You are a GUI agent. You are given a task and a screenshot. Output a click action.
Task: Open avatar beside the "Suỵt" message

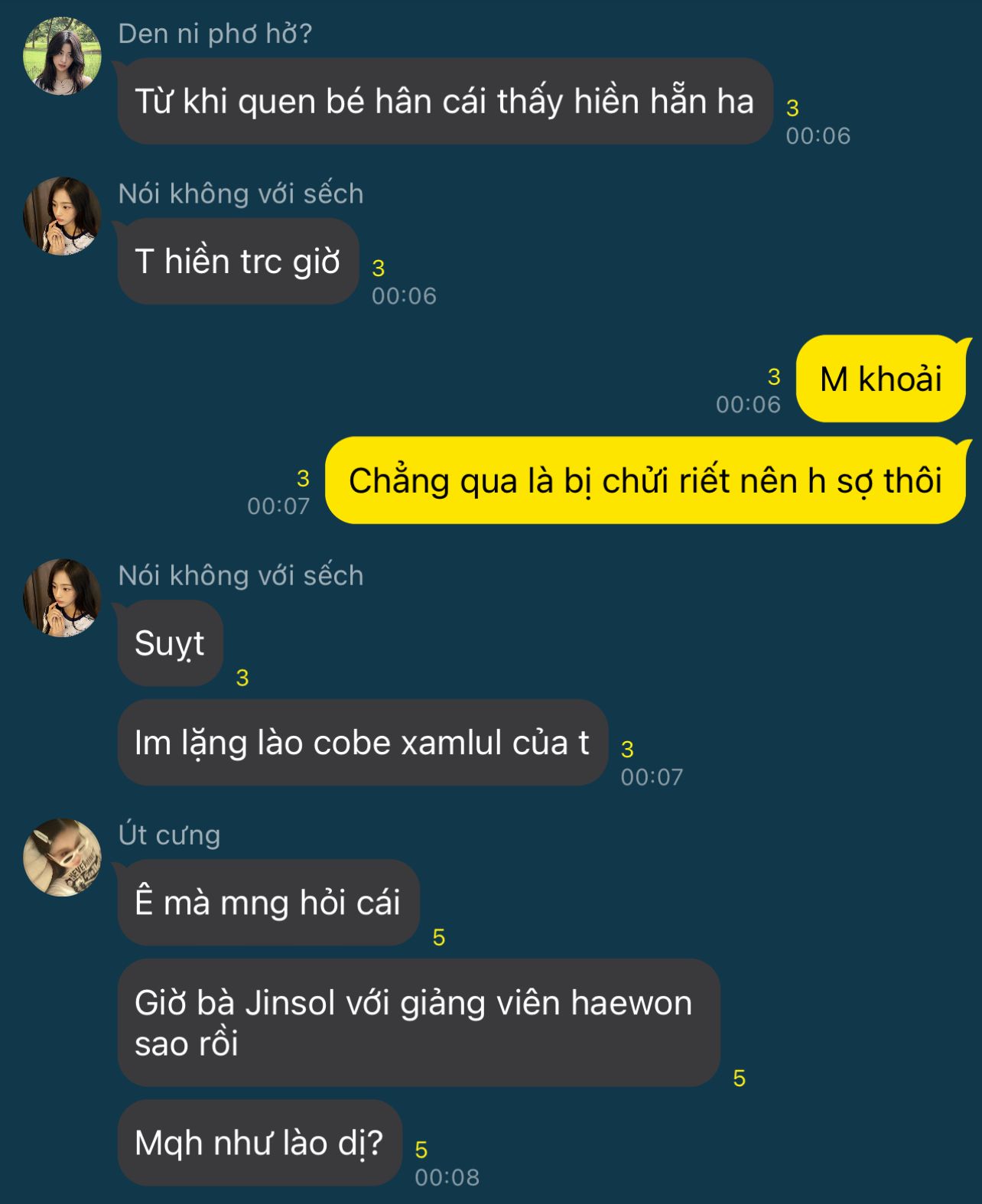[x=62, y=597]
